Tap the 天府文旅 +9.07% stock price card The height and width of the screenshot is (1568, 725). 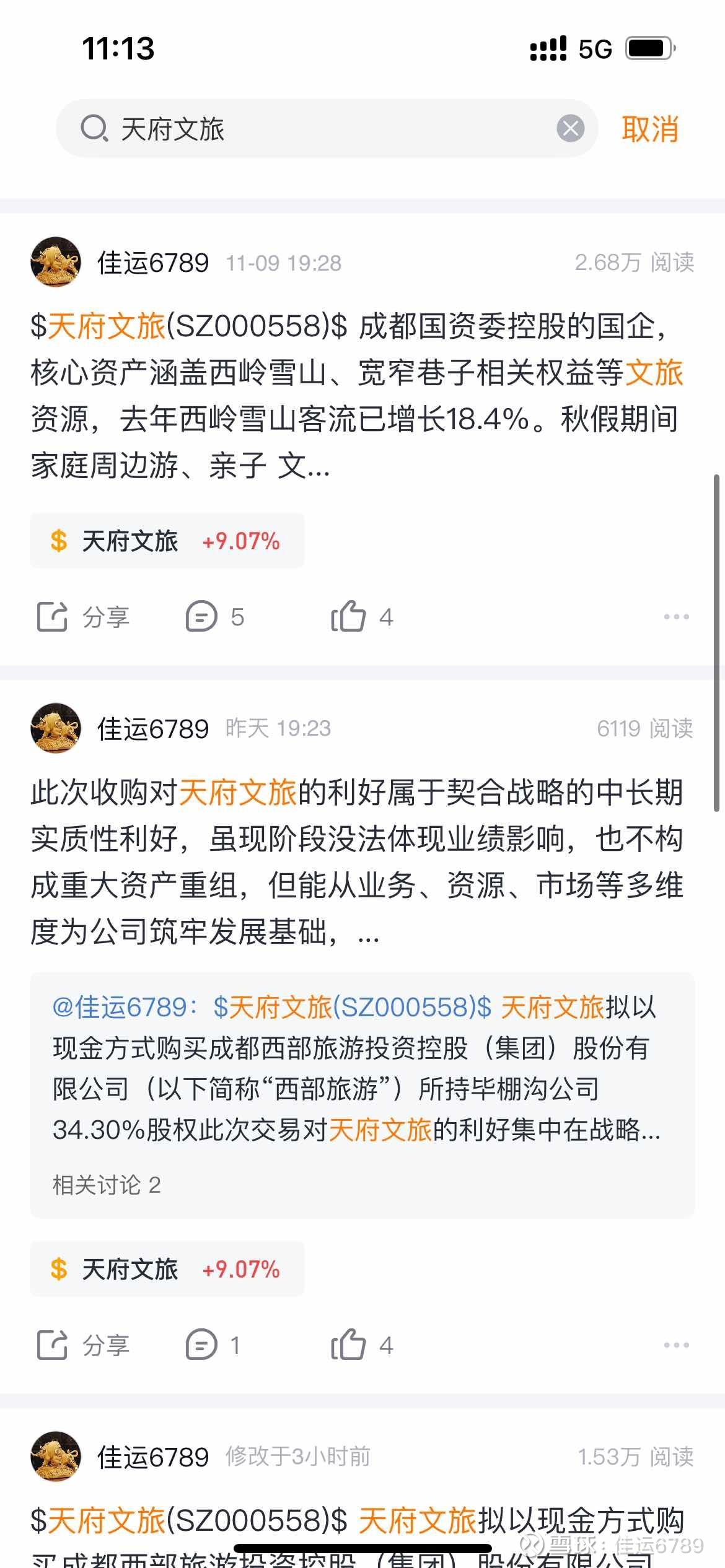tap(166, 541)
